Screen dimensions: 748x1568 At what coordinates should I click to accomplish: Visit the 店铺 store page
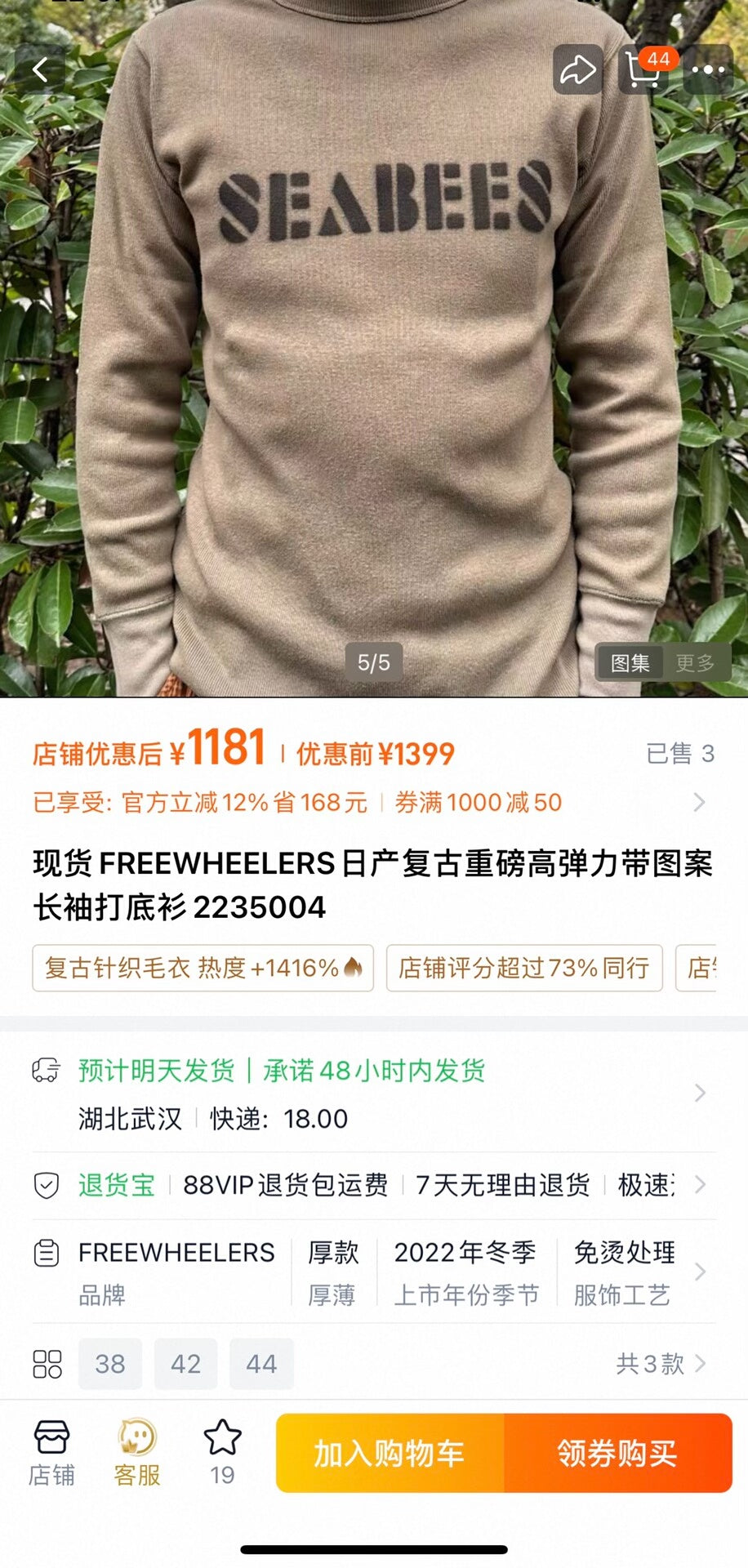pyautogui.click(x=51, y=1453)
